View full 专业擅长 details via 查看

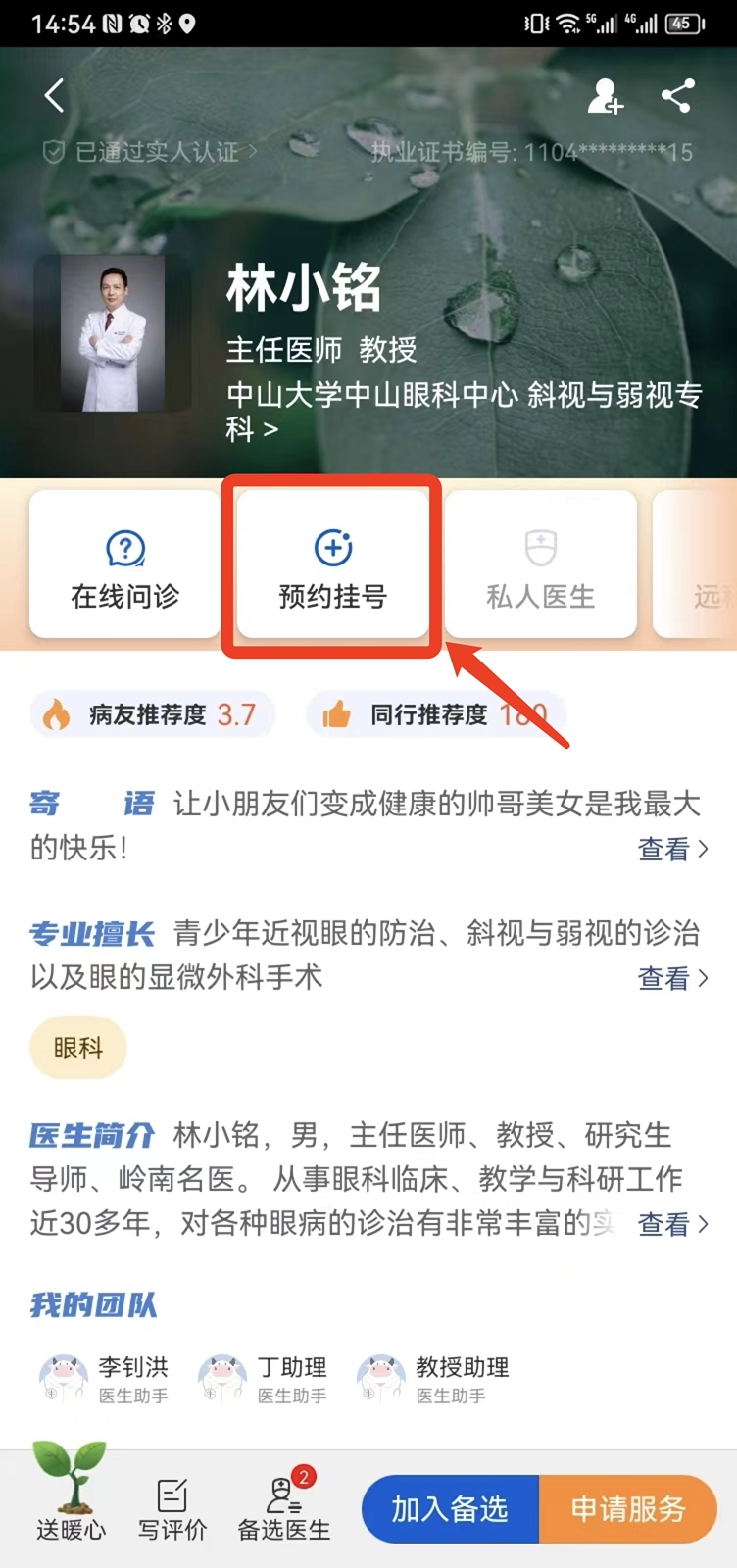(672, 978)
